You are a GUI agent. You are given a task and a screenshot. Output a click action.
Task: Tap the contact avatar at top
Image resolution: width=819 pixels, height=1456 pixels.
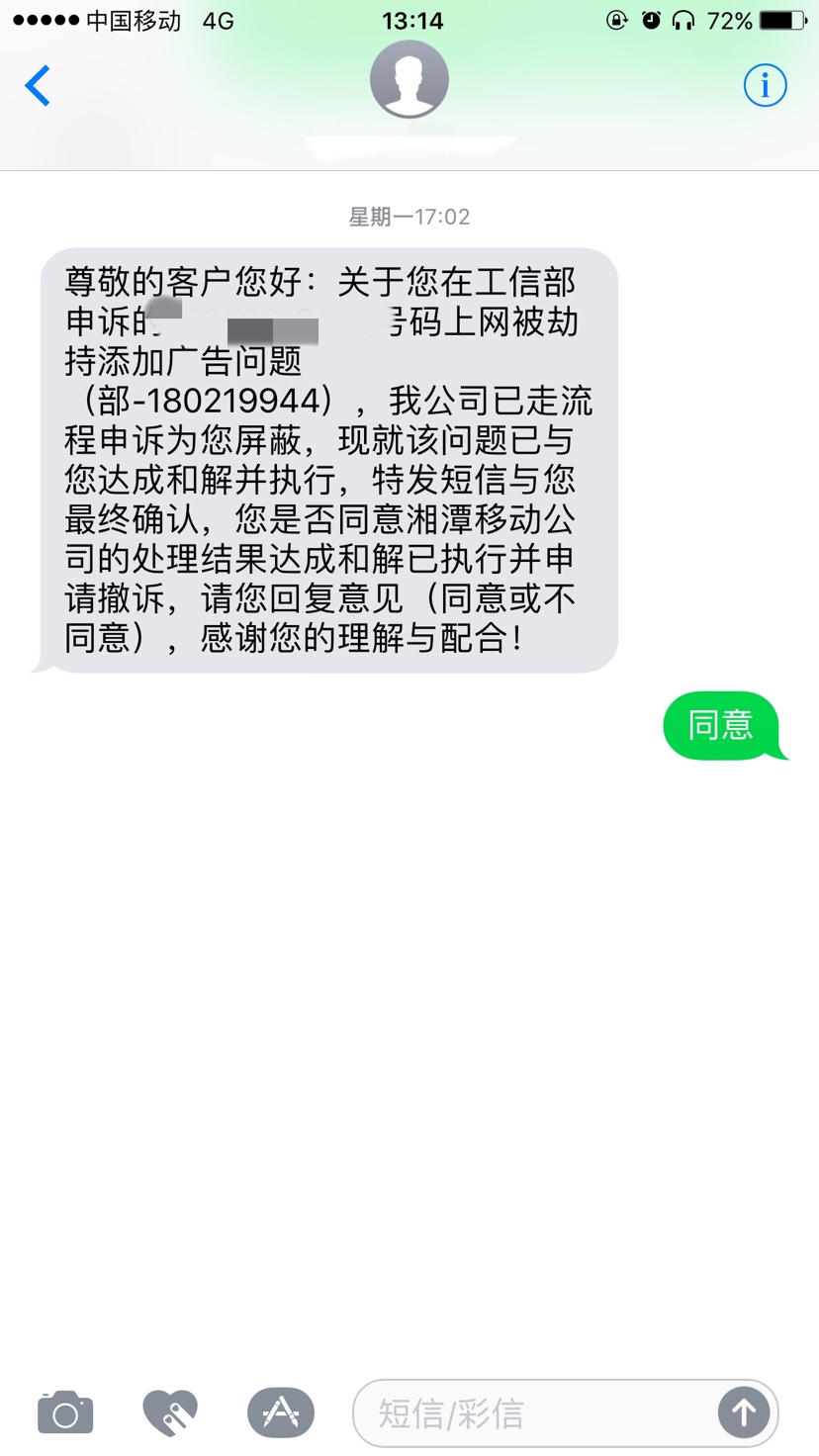(x=409, y=79)
